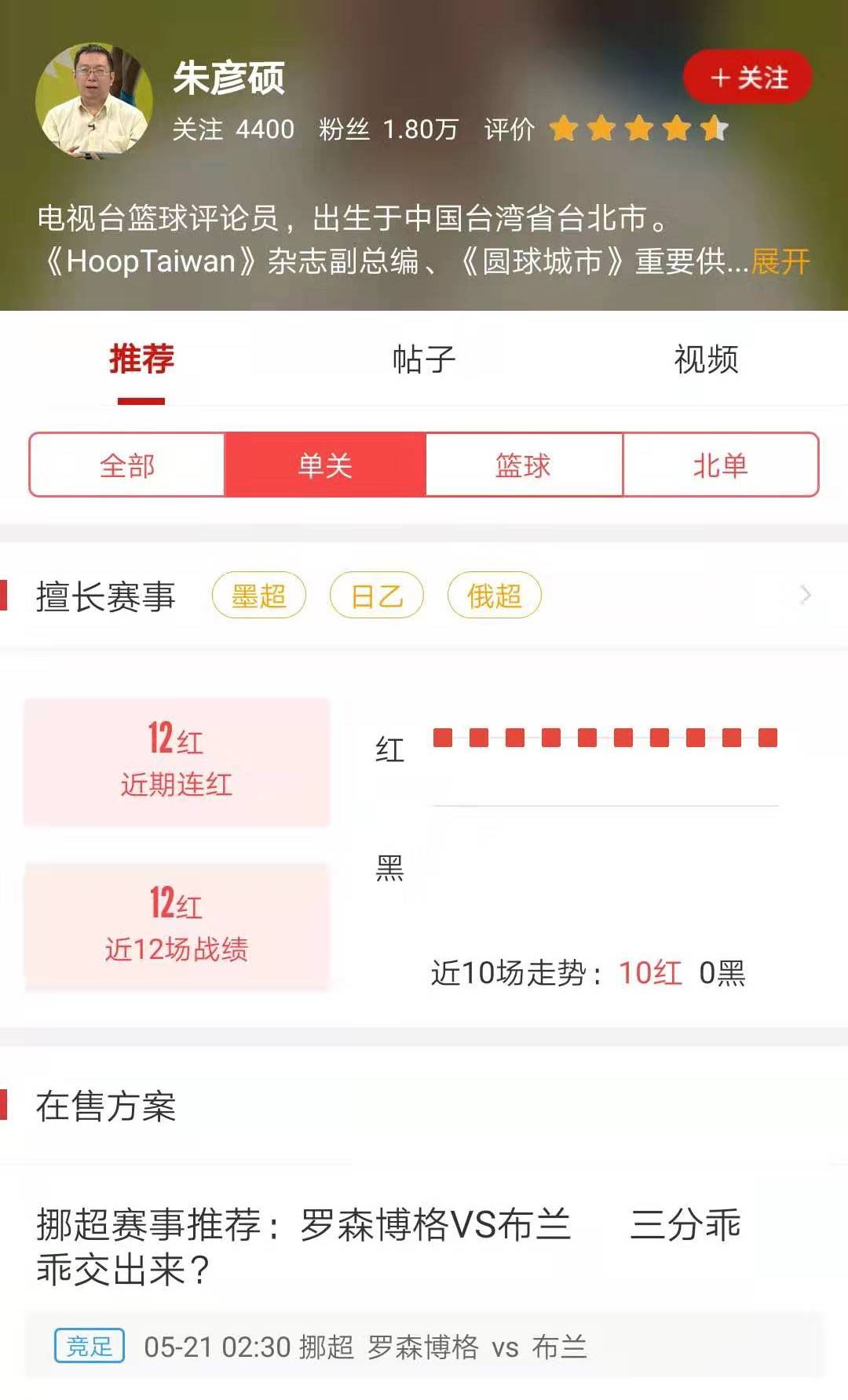
Task: Tap the 墨超 league chip
Action: click(258, 596)
